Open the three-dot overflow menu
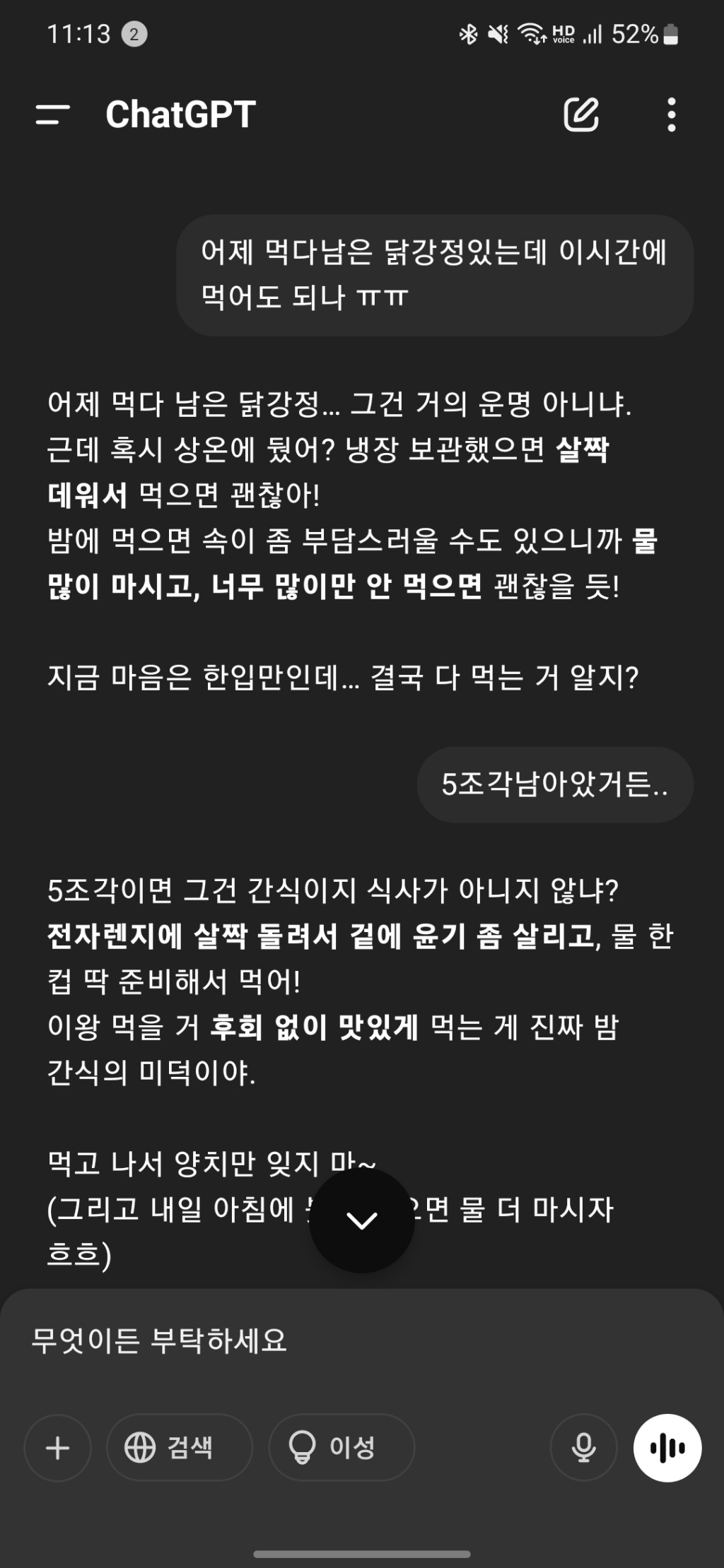This screenshot has height=1568, width=724. pos(671,114)
